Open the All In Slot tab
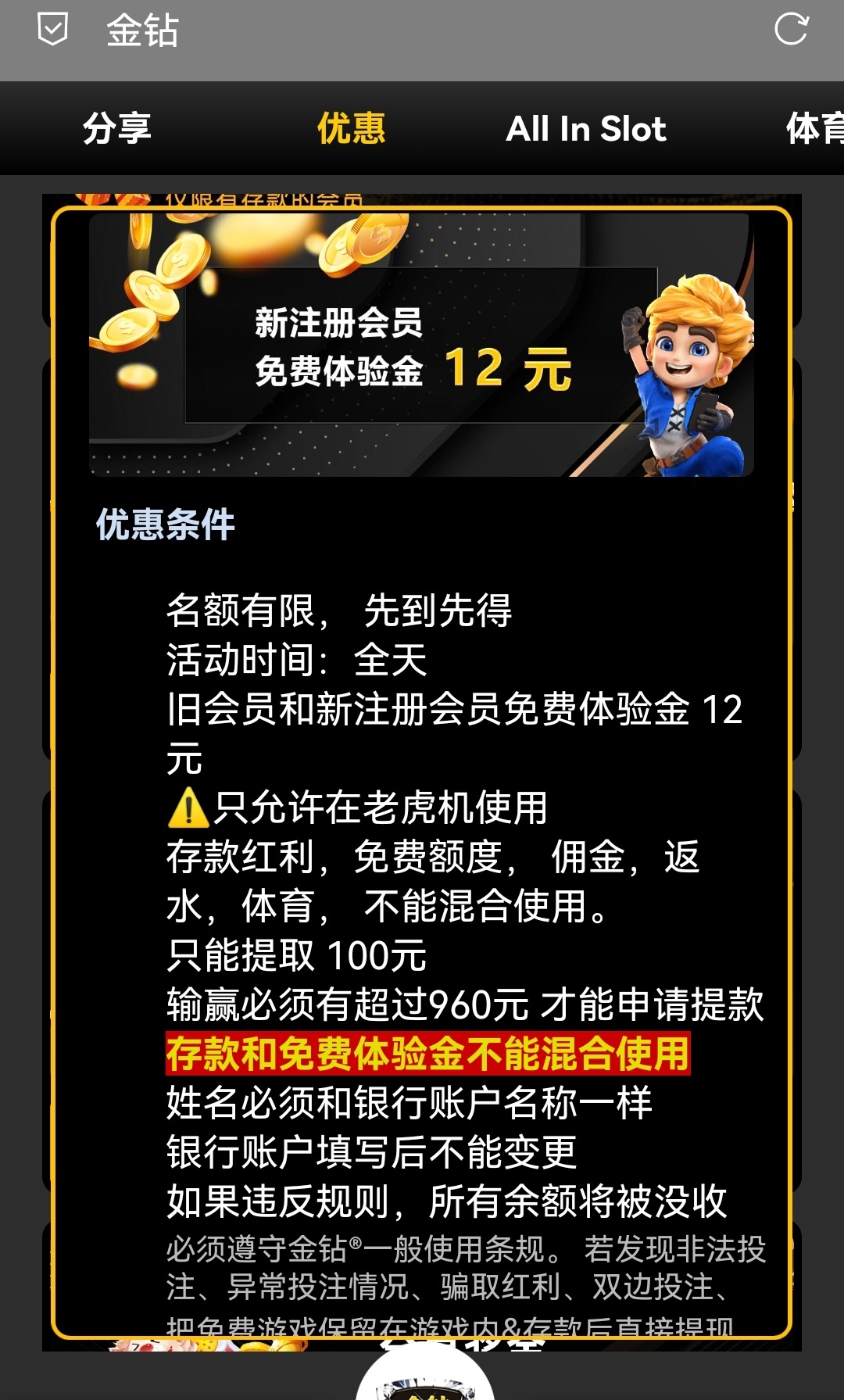 pos(585,129)
